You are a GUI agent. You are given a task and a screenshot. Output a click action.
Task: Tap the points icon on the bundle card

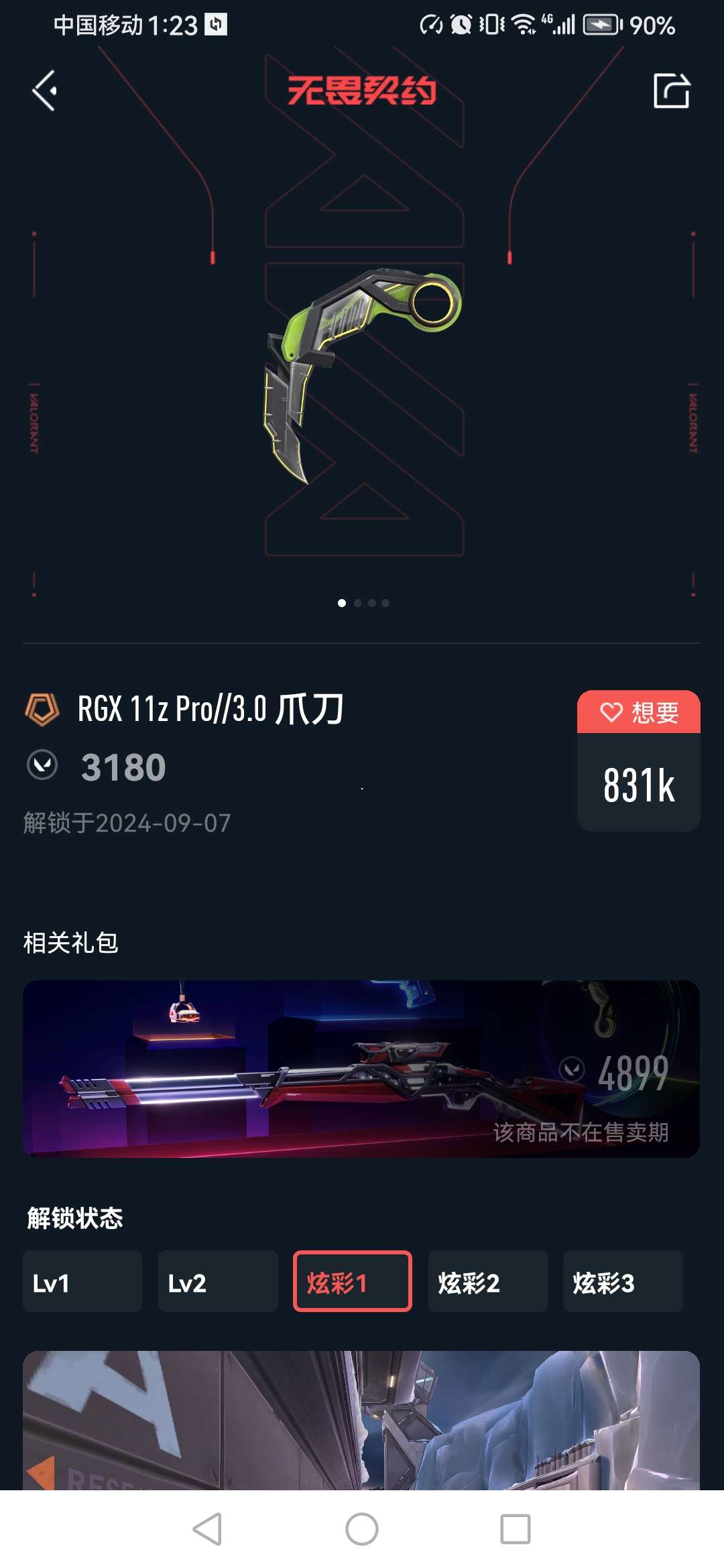(573, 1068)
